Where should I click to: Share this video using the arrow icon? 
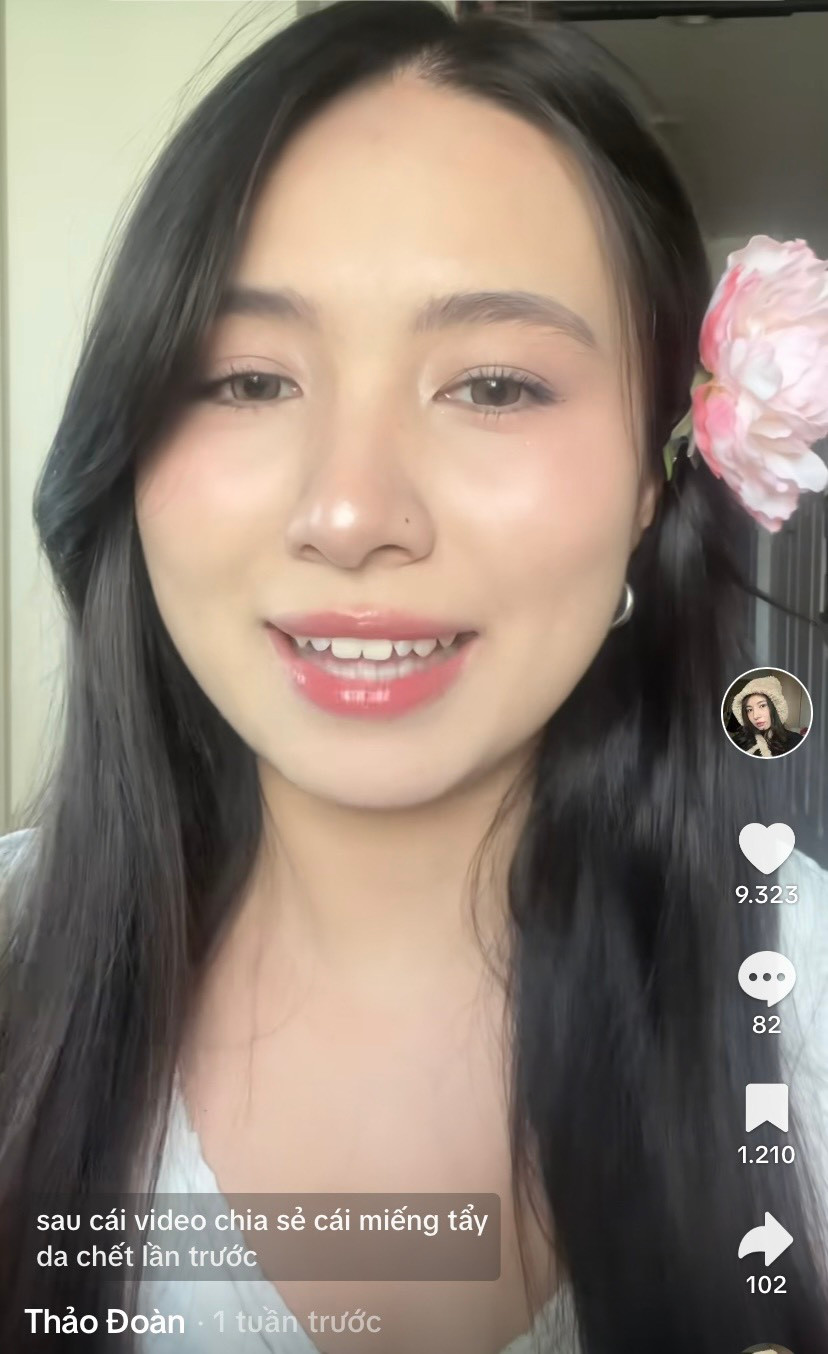(766, 1240)
